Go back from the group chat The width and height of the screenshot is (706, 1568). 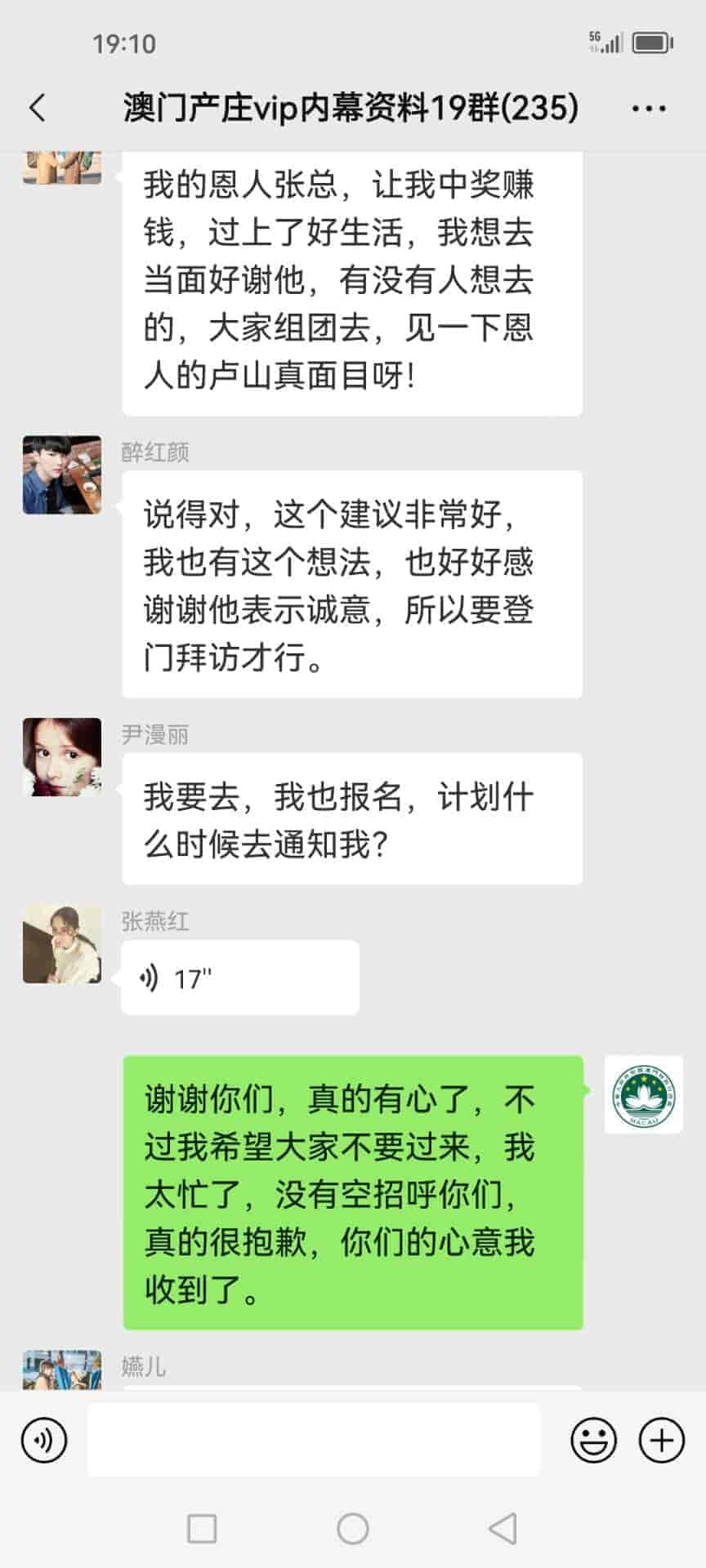[38, 108]
